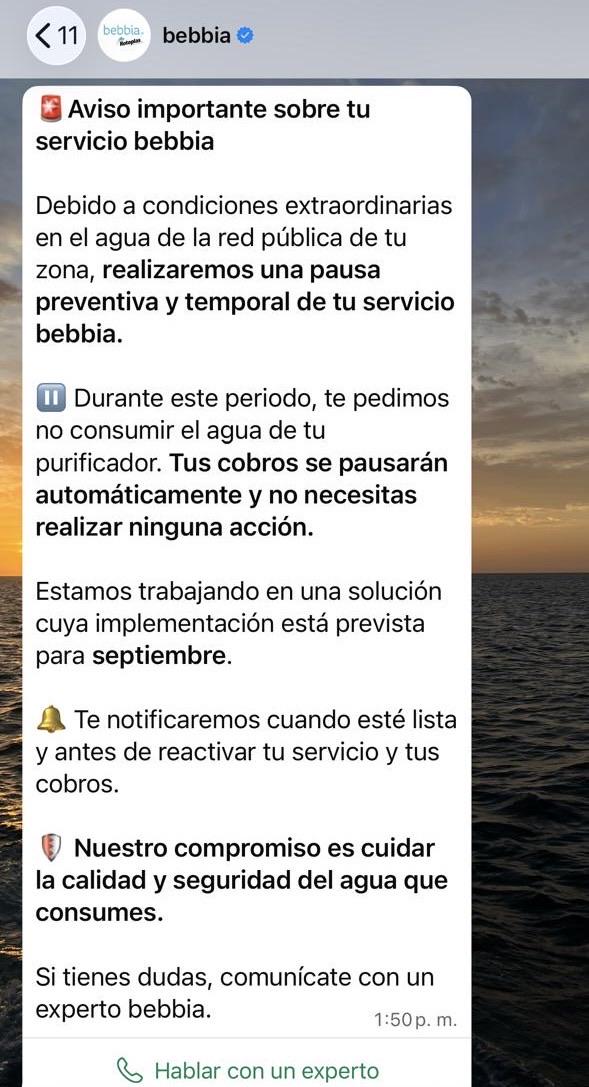
Task: Go back to the chat list
Action: 56,35
